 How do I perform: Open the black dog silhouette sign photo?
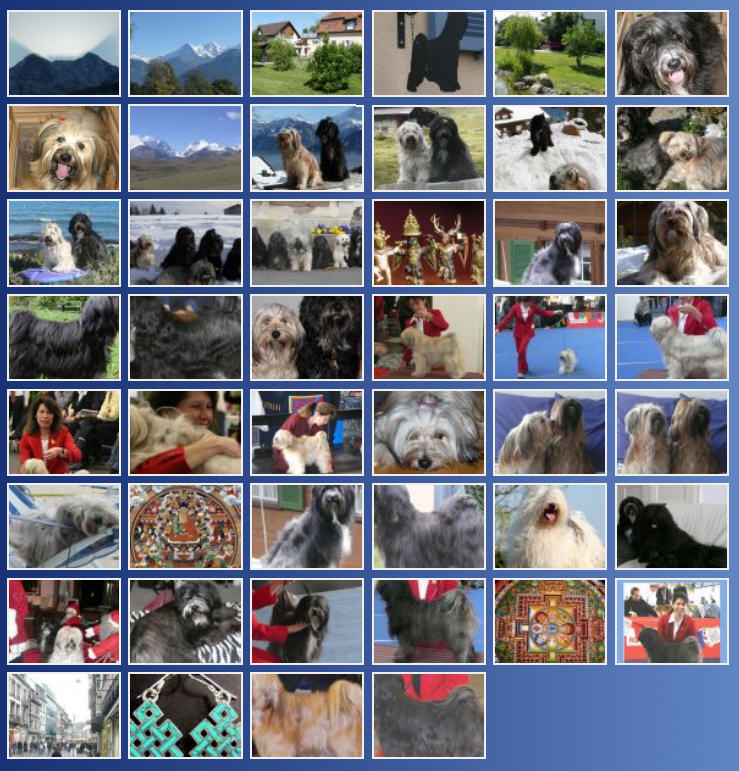(429, 54)
